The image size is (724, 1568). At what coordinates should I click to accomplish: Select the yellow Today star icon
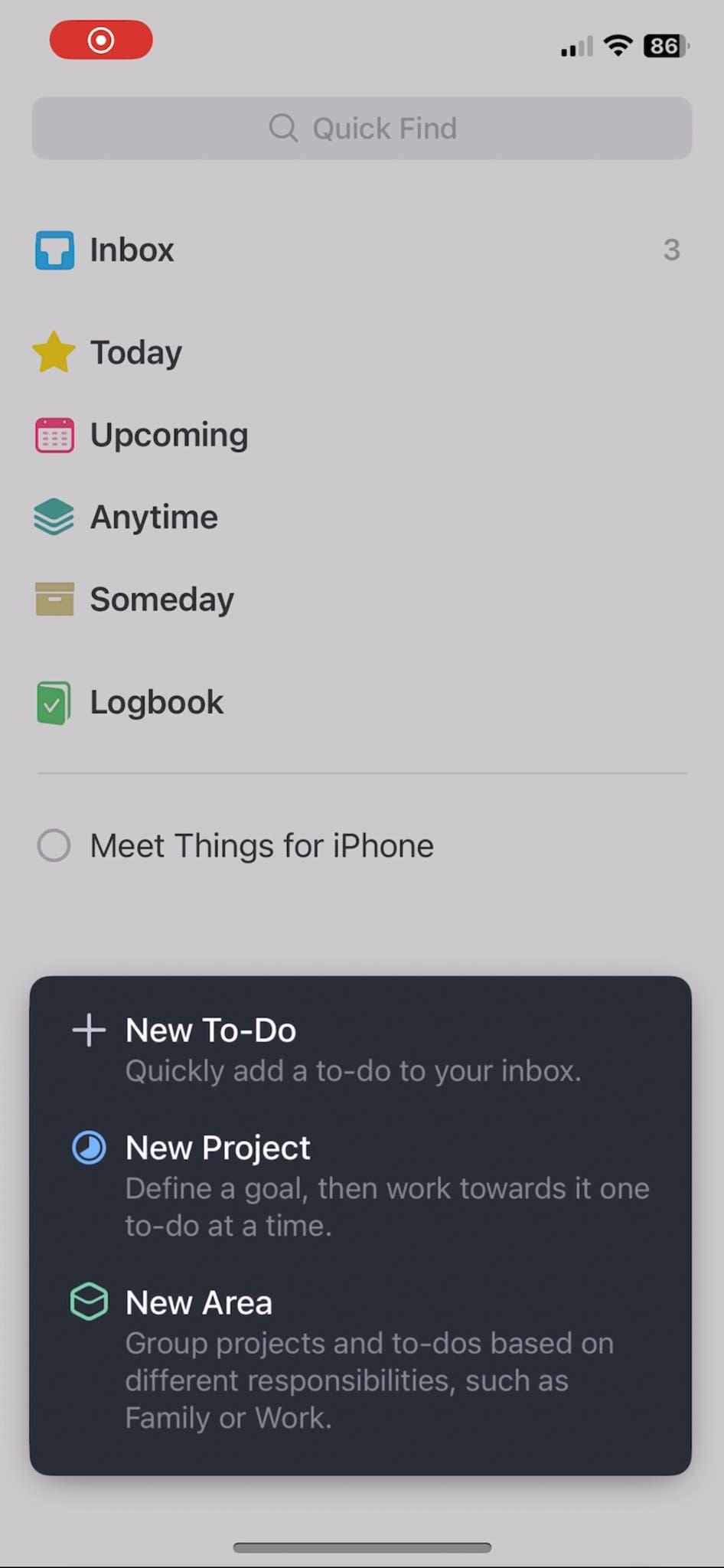point(53,352)
